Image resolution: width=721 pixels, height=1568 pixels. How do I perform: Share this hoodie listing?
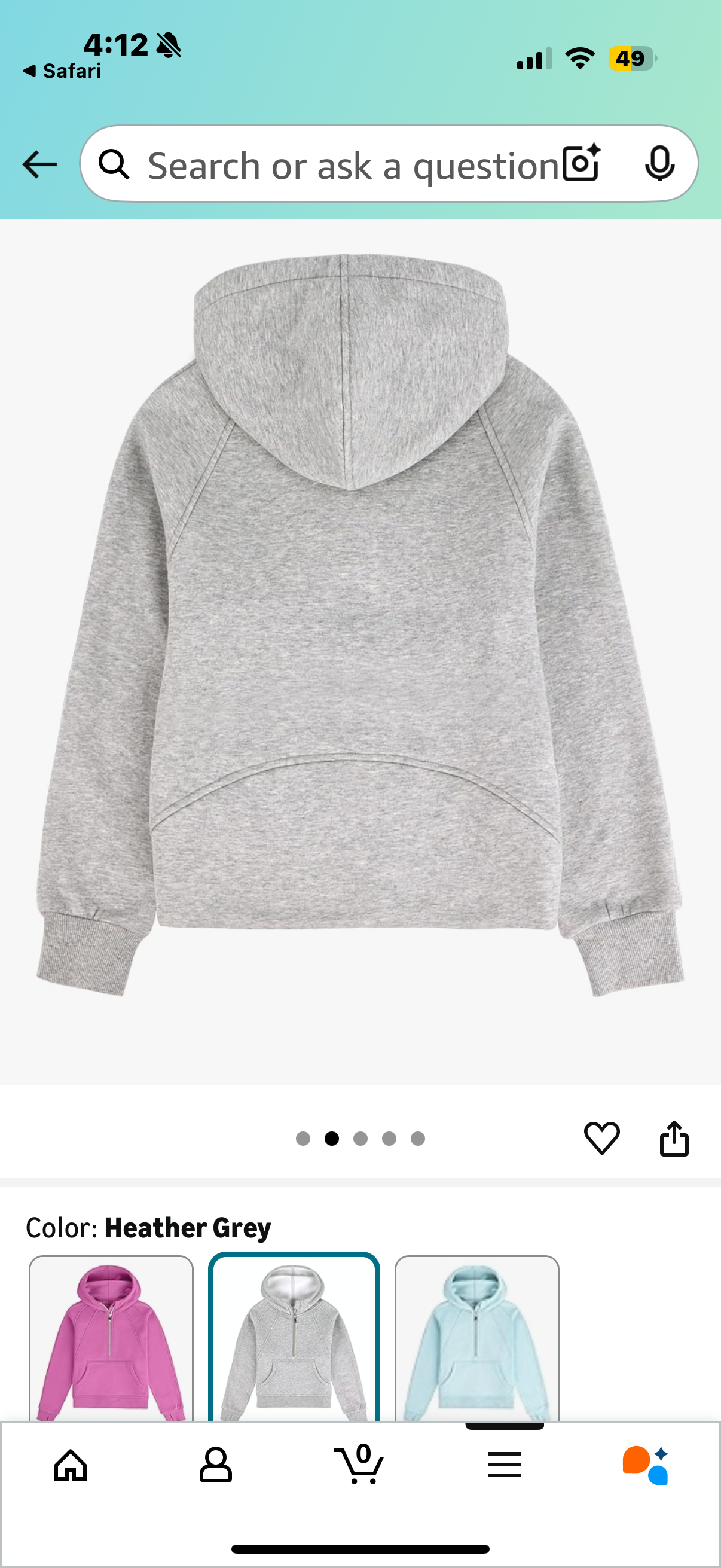pos(674,1137)
